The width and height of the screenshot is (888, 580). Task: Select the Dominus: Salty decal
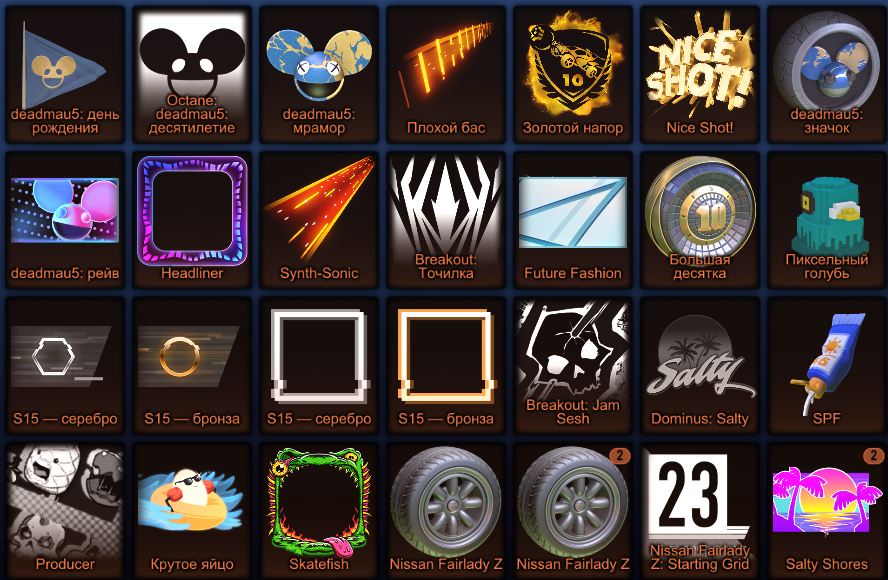tap(700, 362)
